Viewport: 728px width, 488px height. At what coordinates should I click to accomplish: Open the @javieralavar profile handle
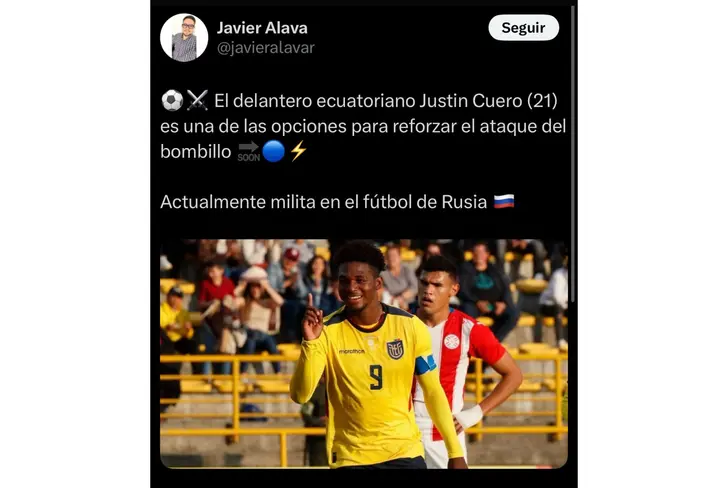pos(265,47)
